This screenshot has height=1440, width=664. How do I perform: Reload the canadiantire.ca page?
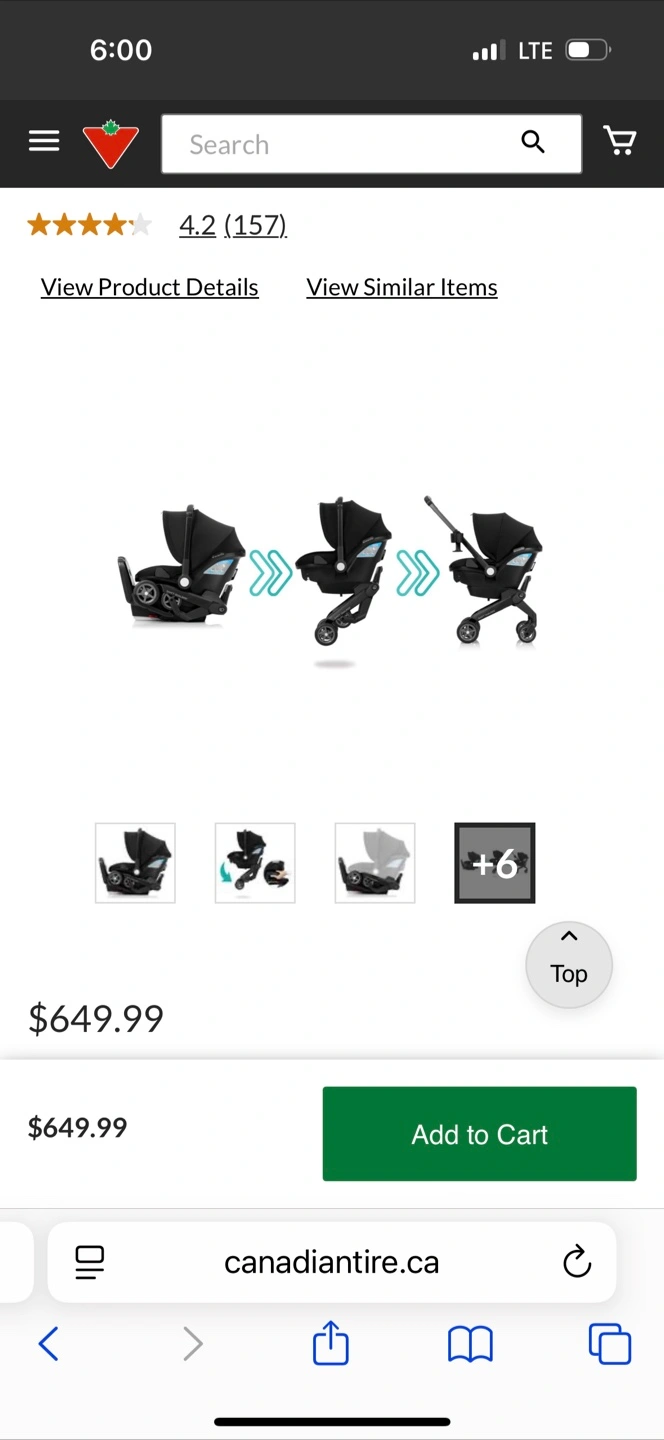577,1262
